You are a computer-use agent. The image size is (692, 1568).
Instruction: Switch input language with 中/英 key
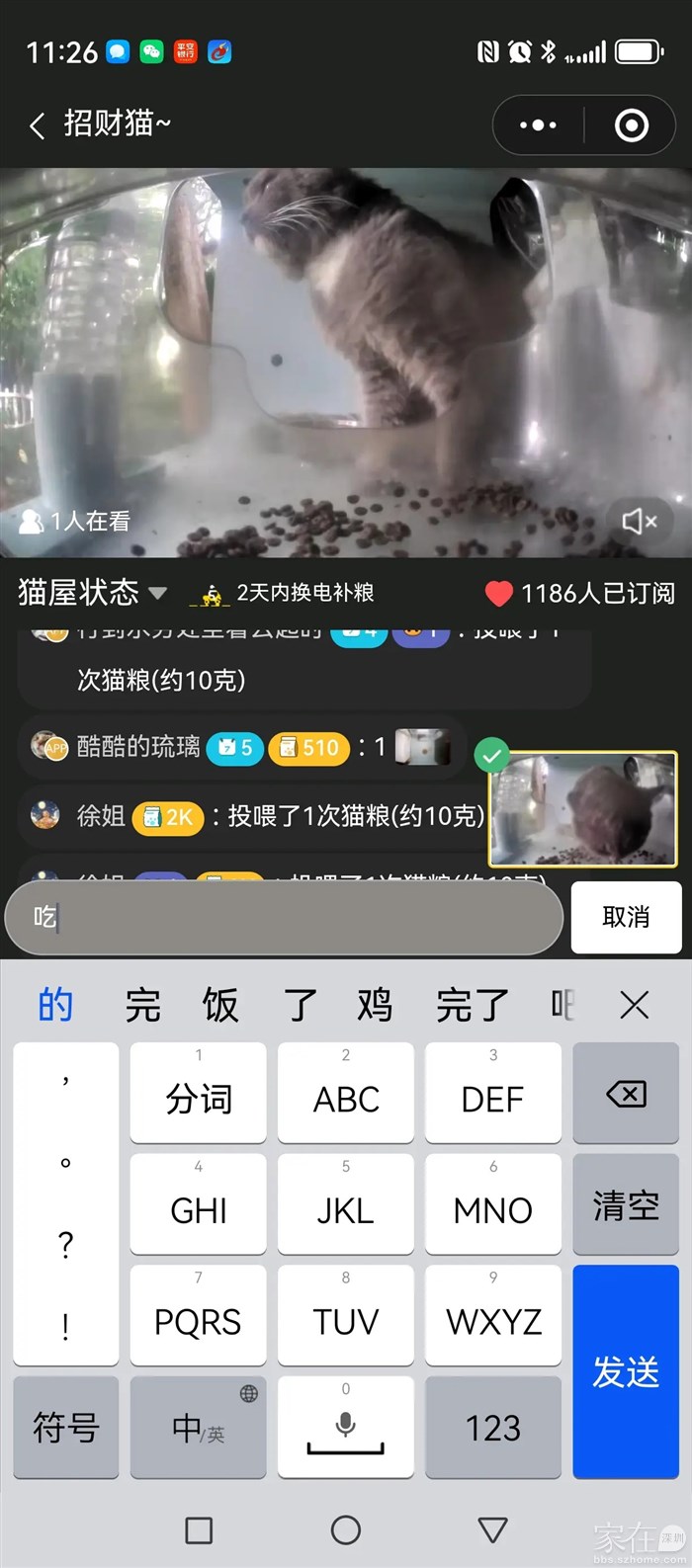click(x=198, y=1428)
